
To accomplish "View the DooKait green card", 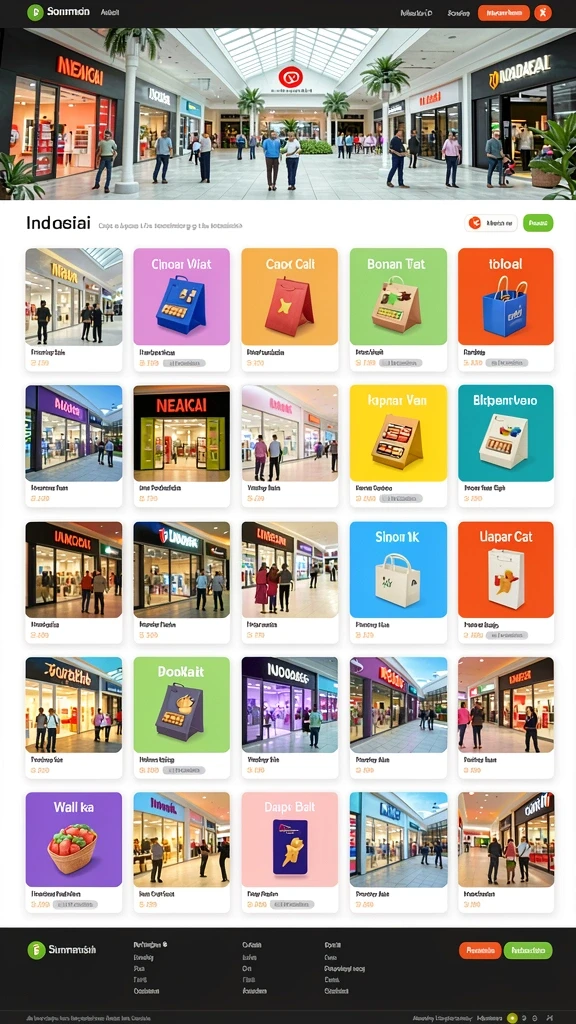I will [182, 718].
